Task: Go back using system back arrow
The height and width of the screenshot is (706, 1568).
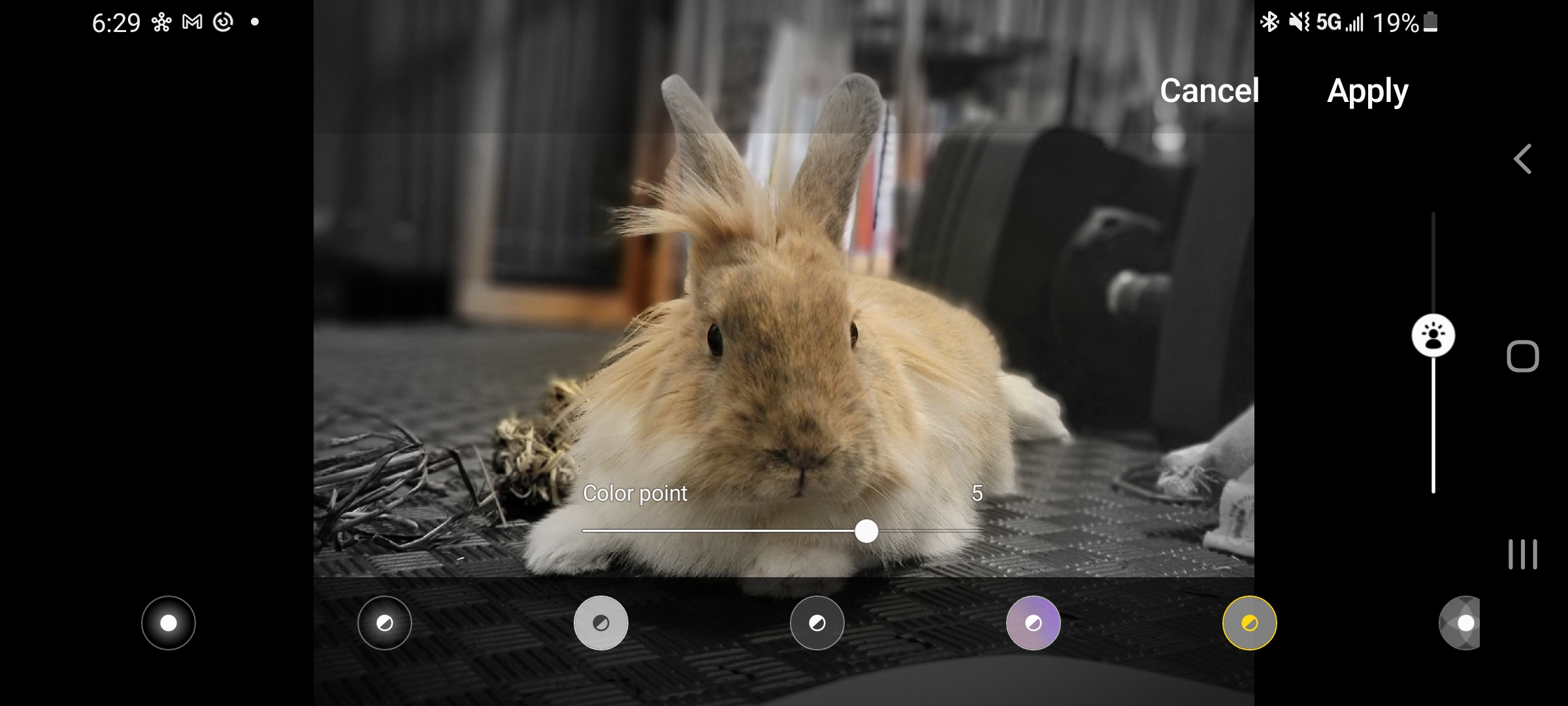Action: point(1523,159)
